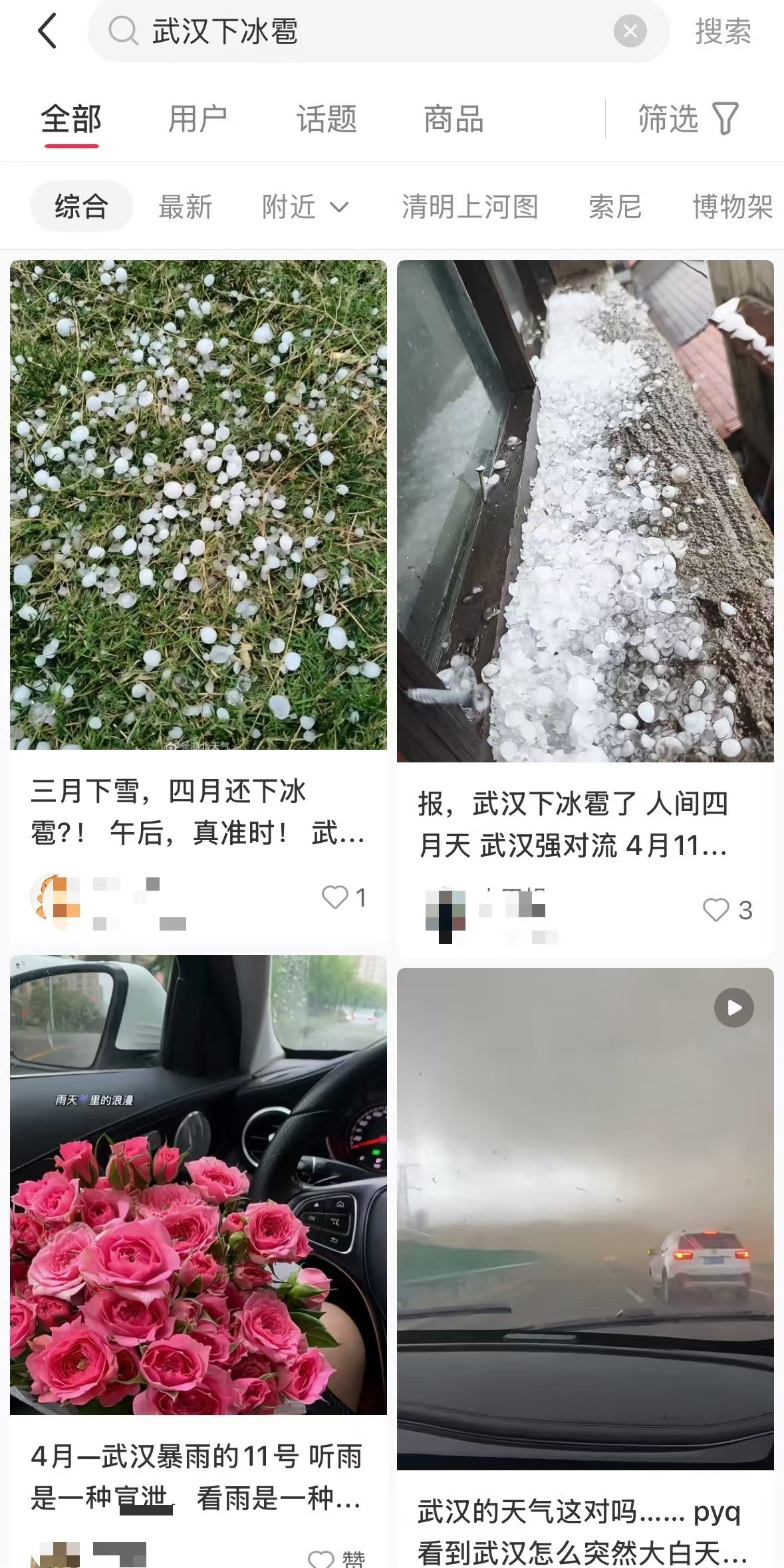Like the post 三月下雪，四月还下冰雹
784x1568 pixels.
335,897
